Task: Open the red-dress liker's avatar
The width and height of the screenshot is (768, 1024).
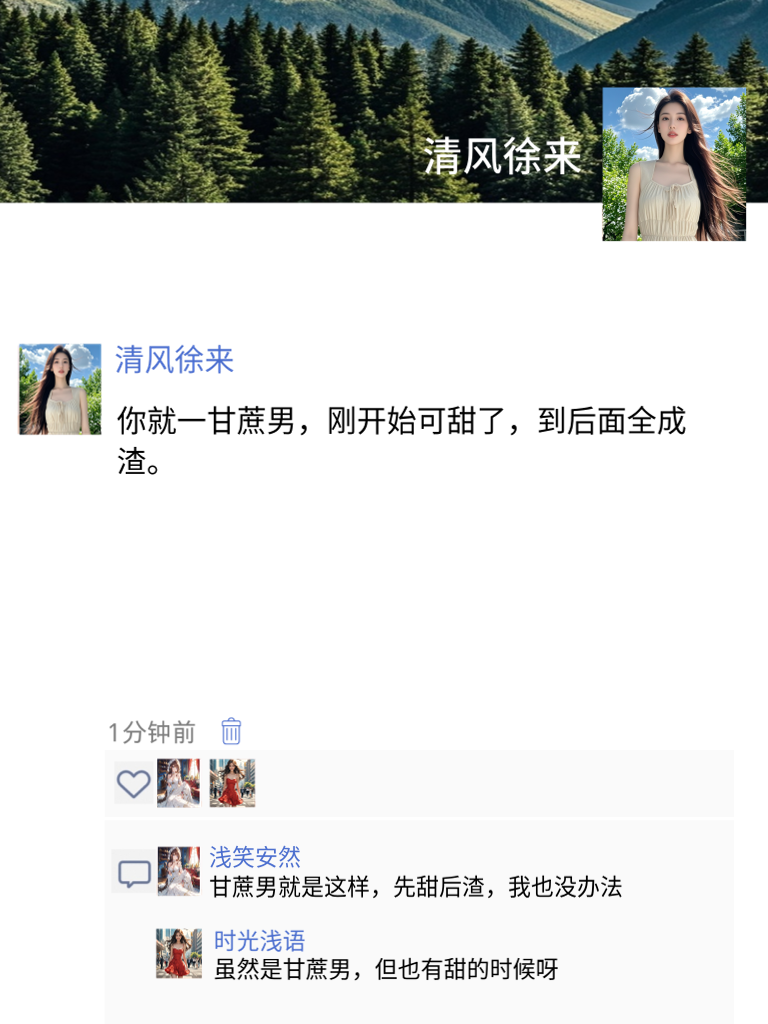Action: pyautogui.click(x=233, y=784)
